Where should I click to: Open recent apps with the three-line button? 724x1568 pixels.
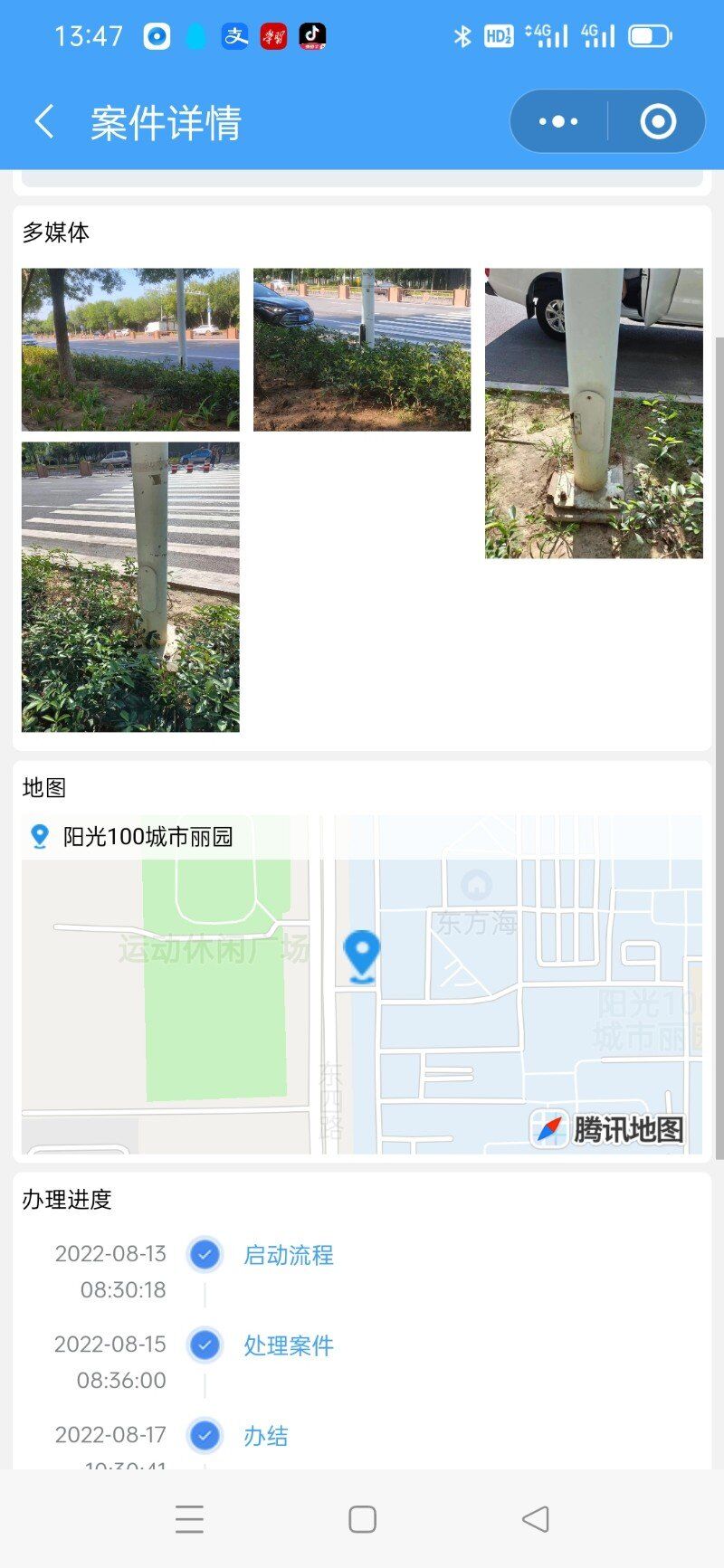tap(189, 1519)
